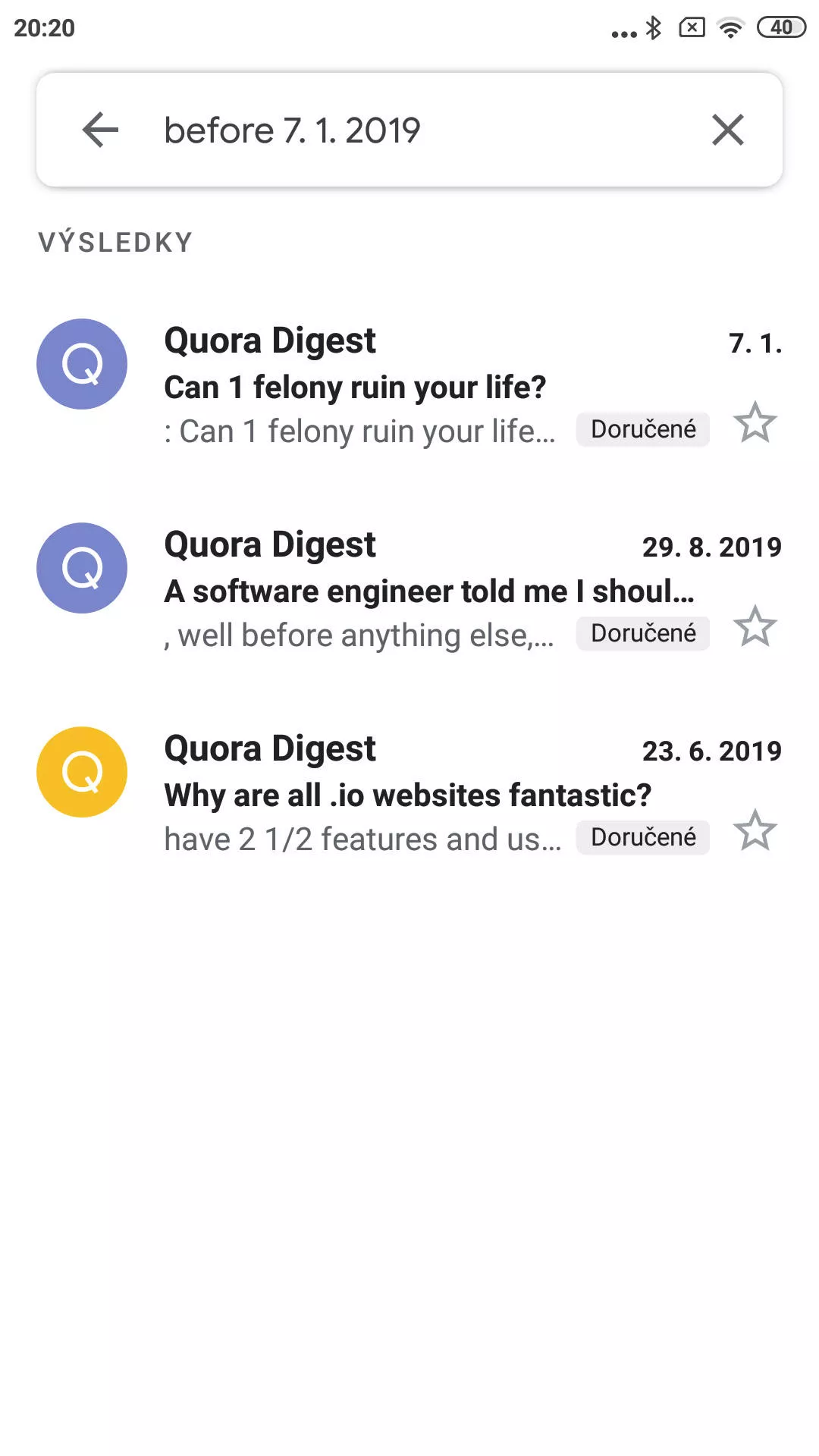Star the email dated 29. 8. 2019
This screenshot has width=819, height=1456.
click(x=755, y=626)
